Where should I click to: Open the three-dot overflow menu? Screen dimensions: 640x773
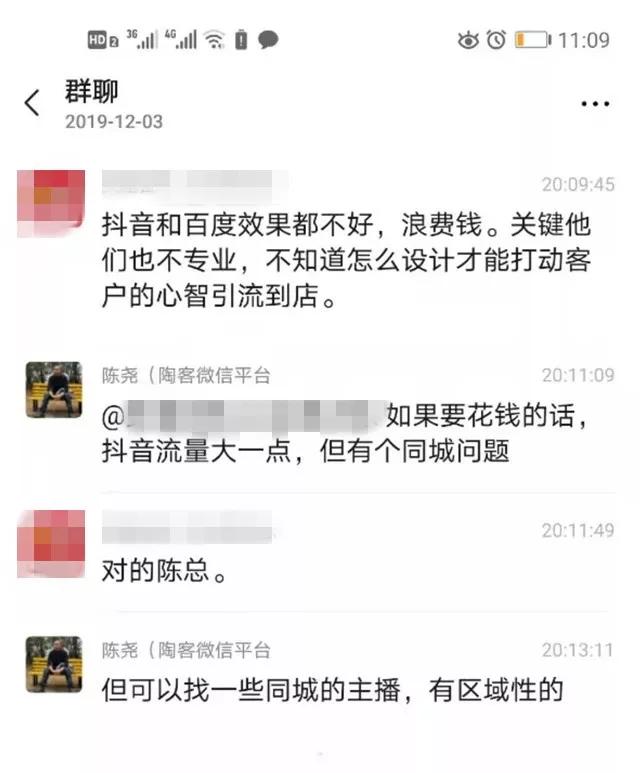tap(595, 104)
